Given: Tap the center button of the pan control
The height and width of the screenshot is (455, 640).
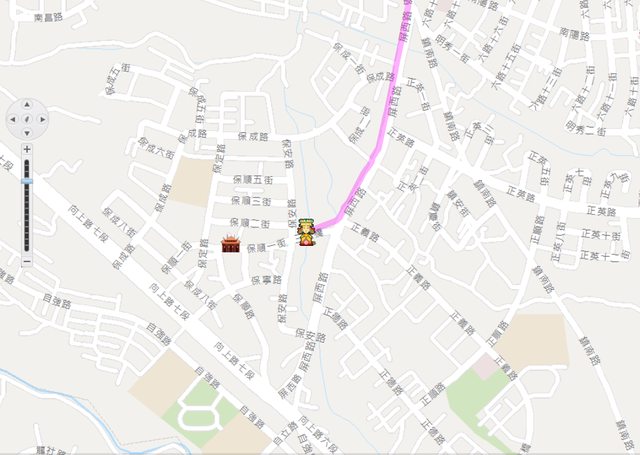Looking at the screenshot, I should [x=27, y=119].
